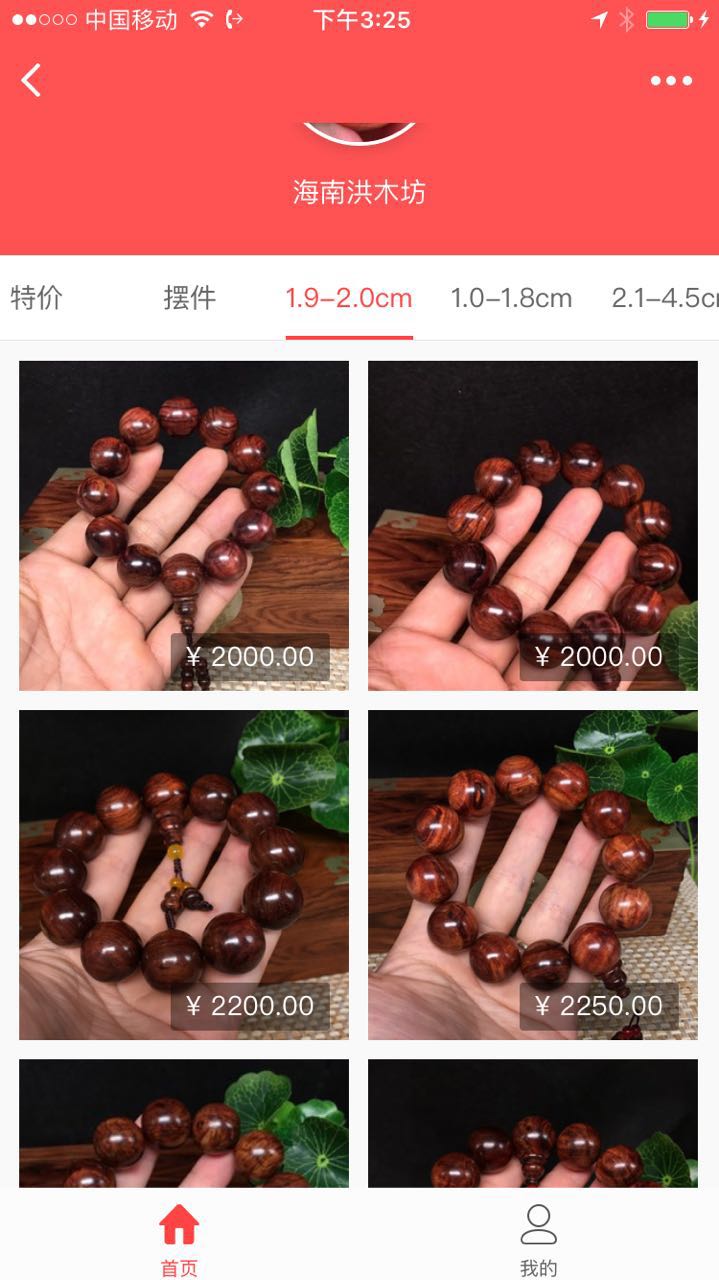The width and height of the screenshot is (719, 1280).
Task: Open the second ¥2000.00 bracelet product
Action: (x=532, y=525)
